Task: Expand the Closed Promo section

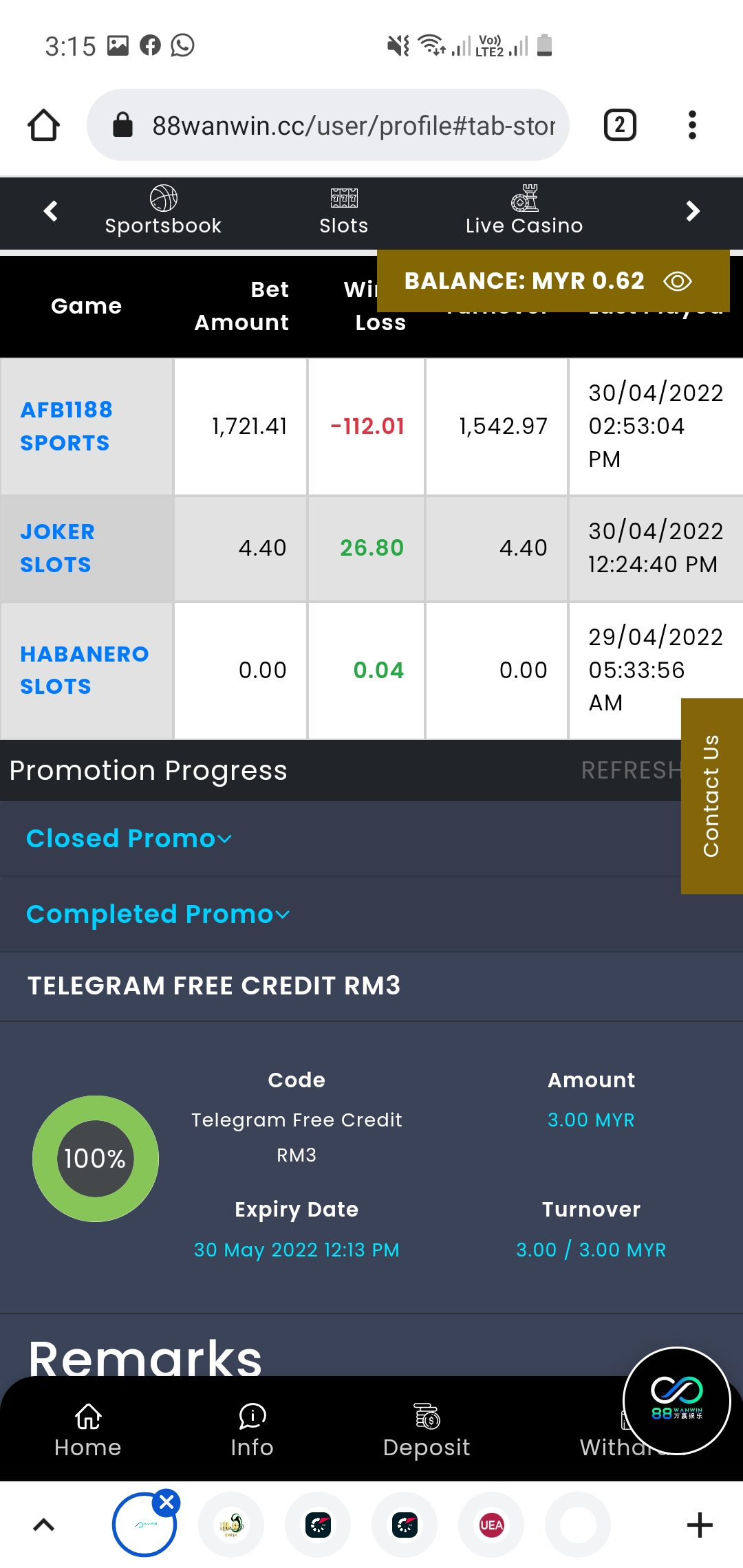Action: coord(129,838)
